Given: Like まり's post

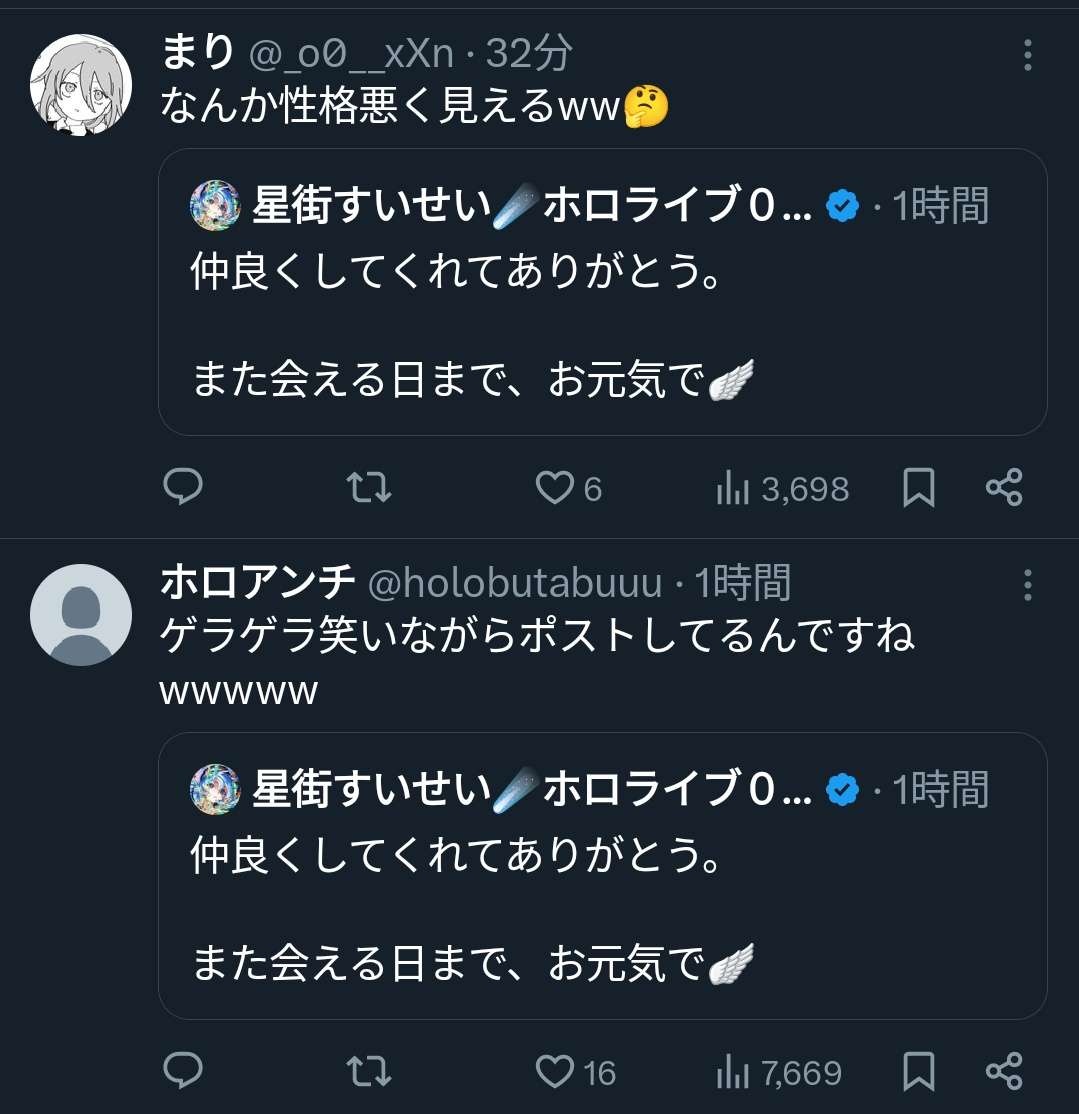Looking at the screenshot, I should (x=554, y=488).
